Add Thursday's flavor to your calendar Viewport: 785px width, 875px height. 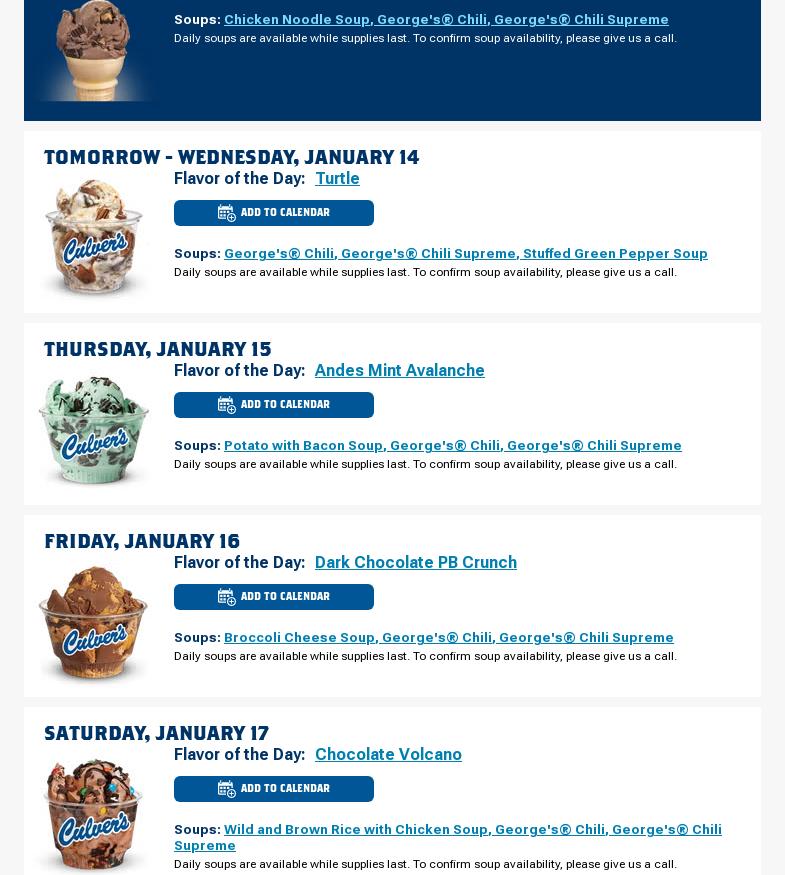click(274, 405)
